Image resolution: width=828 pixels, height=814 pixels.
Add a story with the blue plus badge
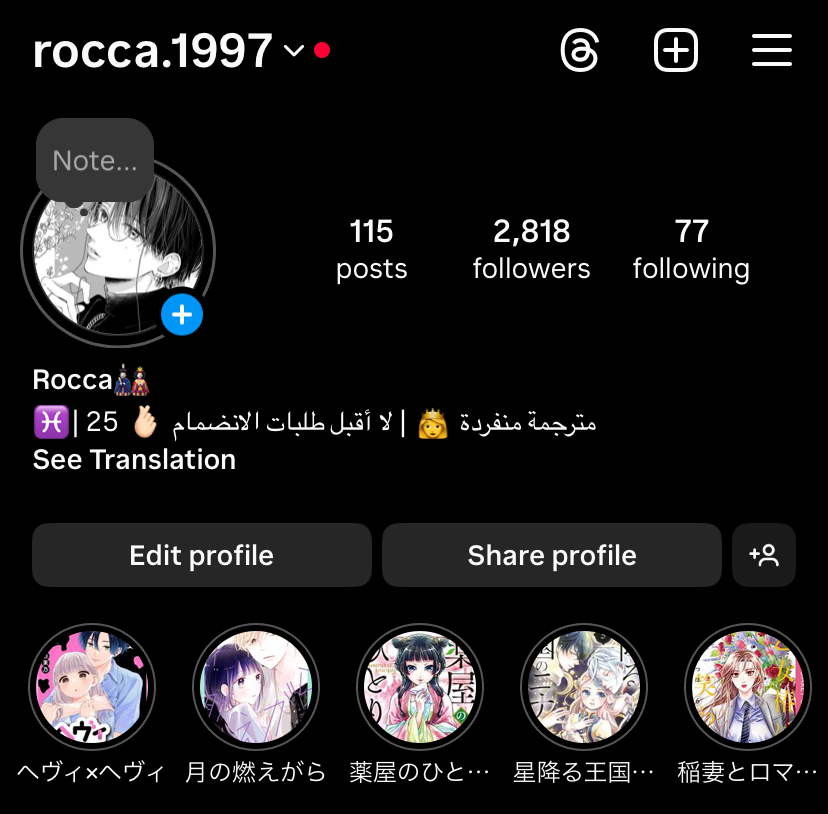[182, 315]
